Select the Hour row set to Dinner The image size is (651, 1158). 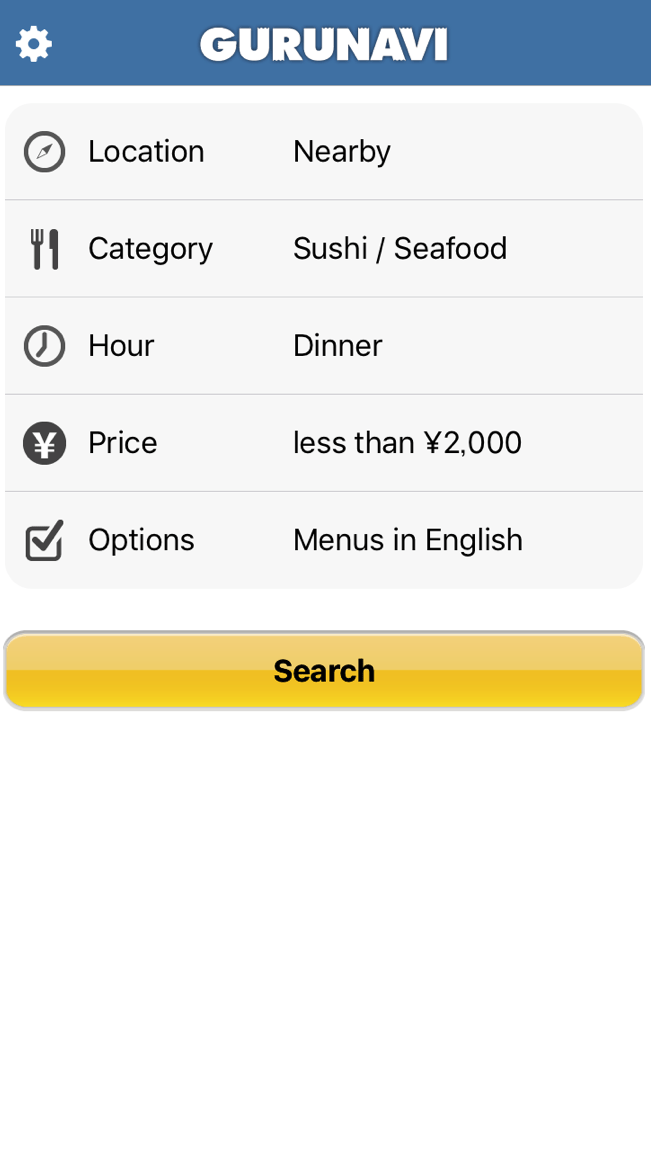click(x=324, y=346)
